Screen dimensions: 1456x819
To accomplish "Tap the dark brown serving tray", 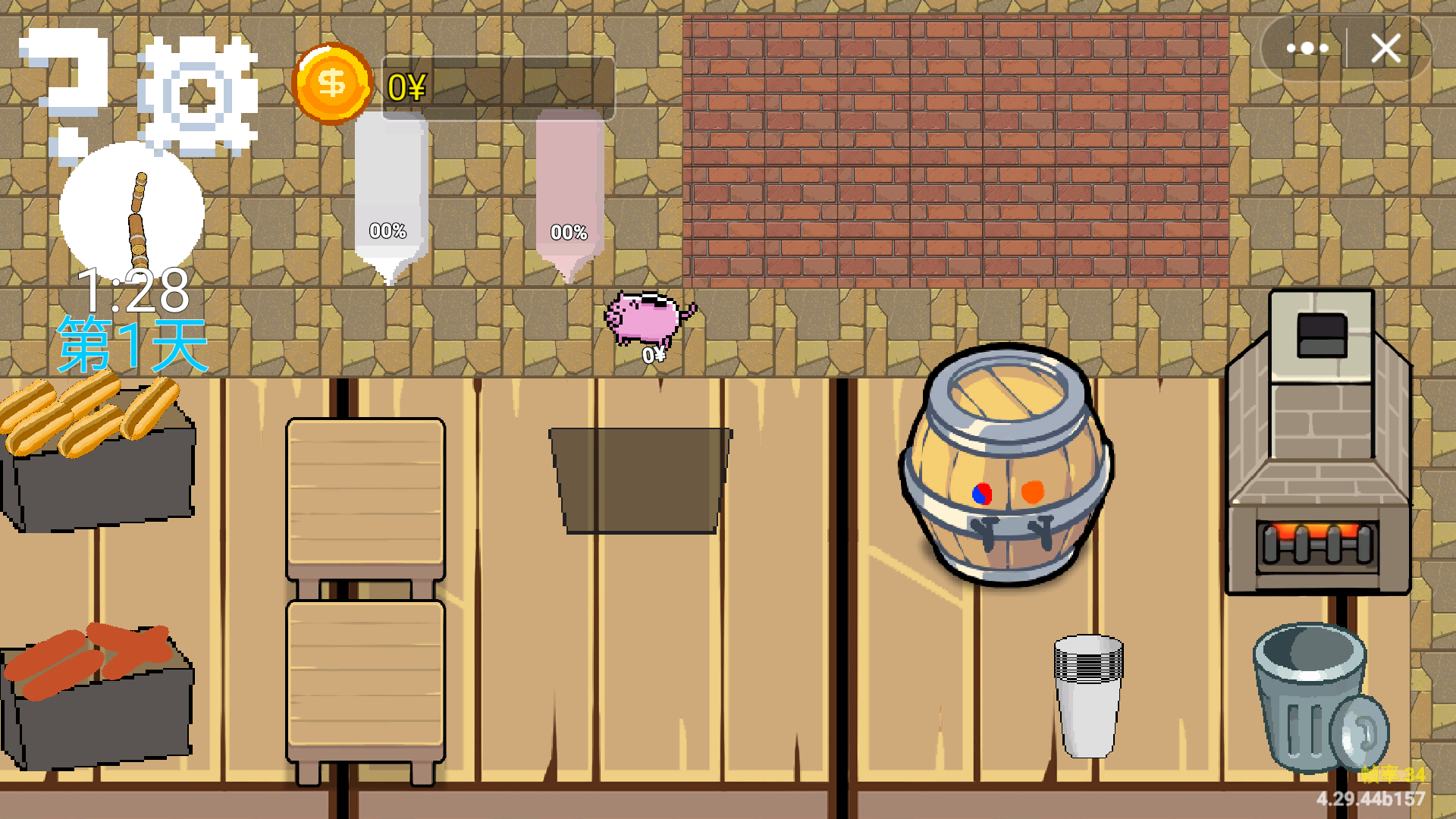I will [x=641, y=479].
